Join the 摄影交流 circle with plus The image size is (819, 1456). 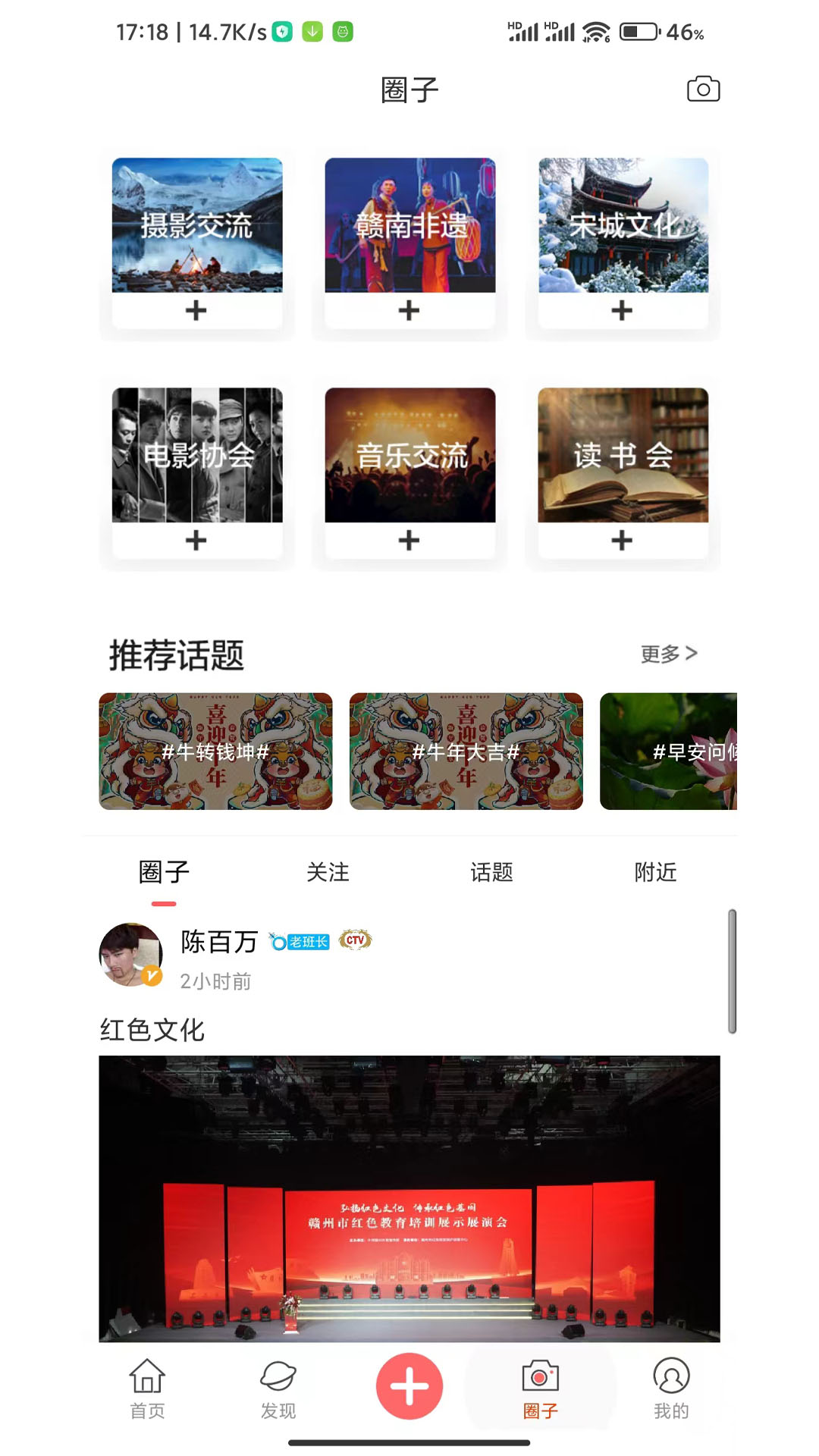click(x=196, y=310)
